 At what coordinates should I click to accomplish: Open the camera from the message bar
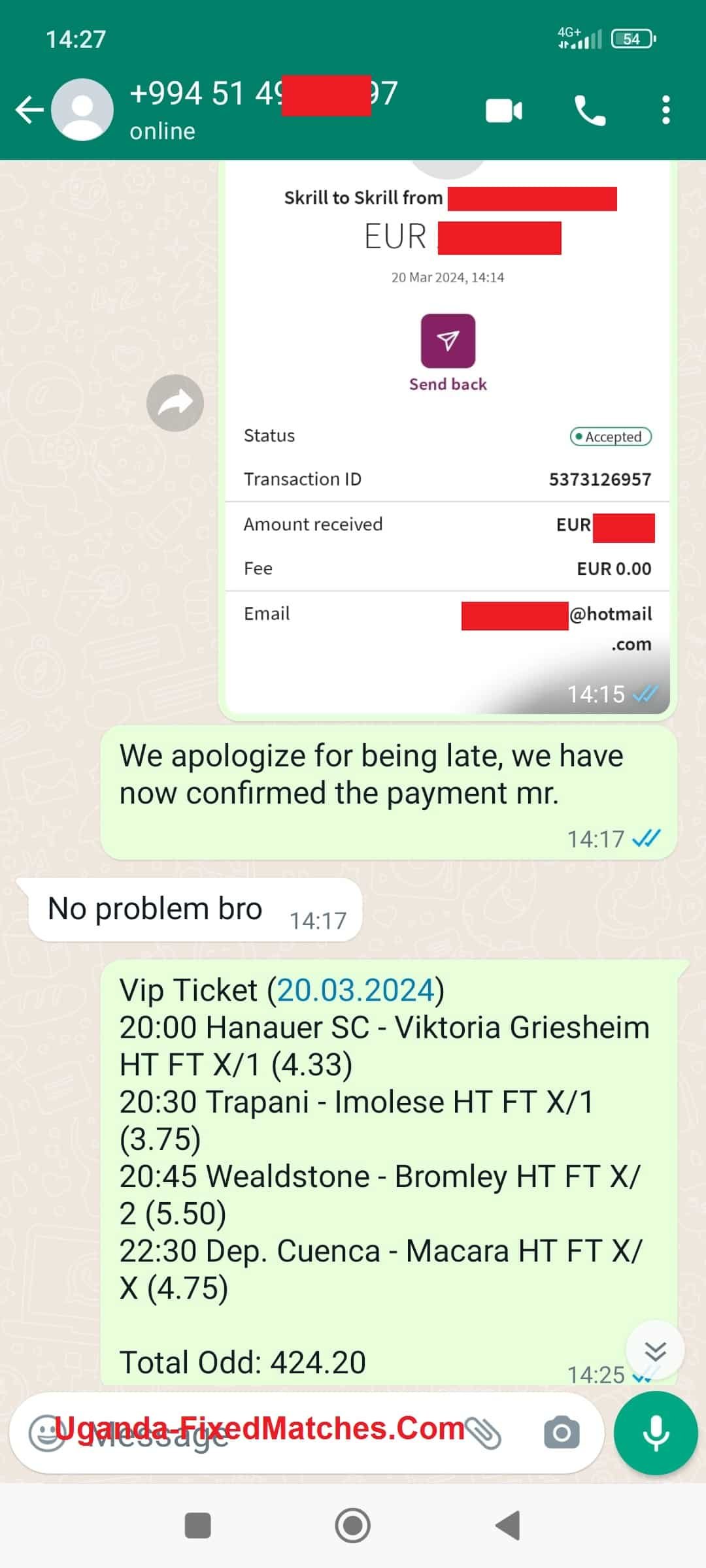click(562, 1433)
